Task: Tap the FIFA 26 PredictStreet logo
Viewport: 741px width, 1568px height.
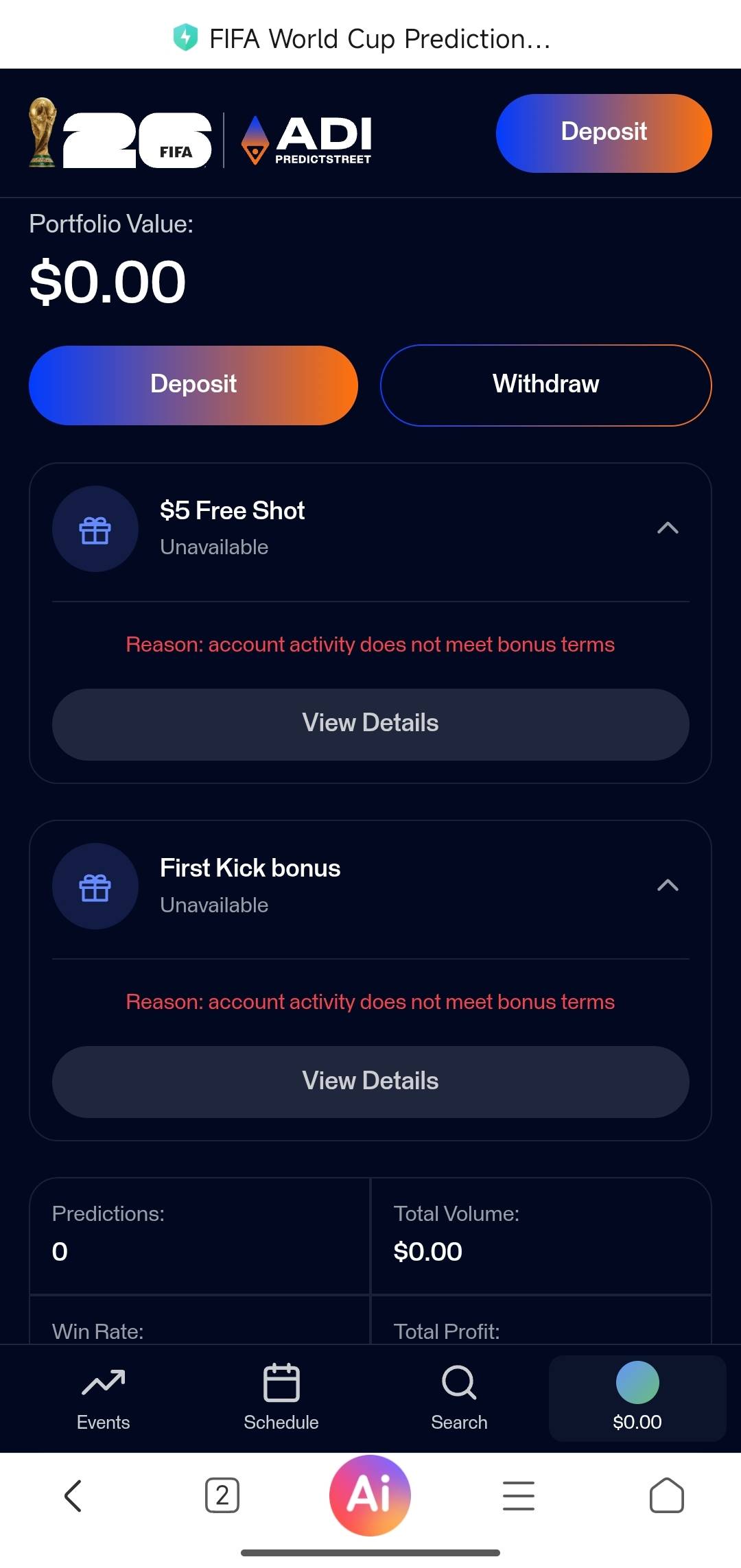Action: click(200, 133)
